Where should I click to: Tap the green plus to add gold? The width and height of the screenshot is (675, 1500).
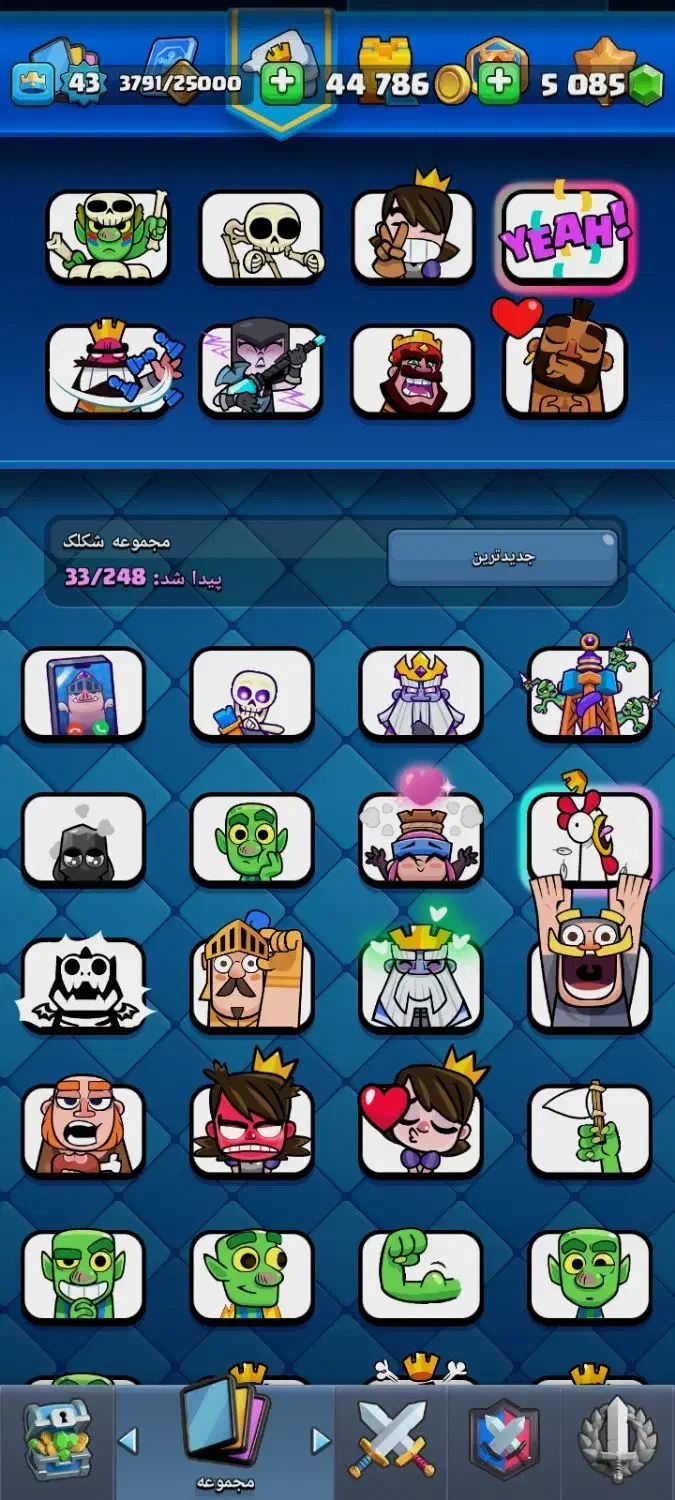point(283,84)
